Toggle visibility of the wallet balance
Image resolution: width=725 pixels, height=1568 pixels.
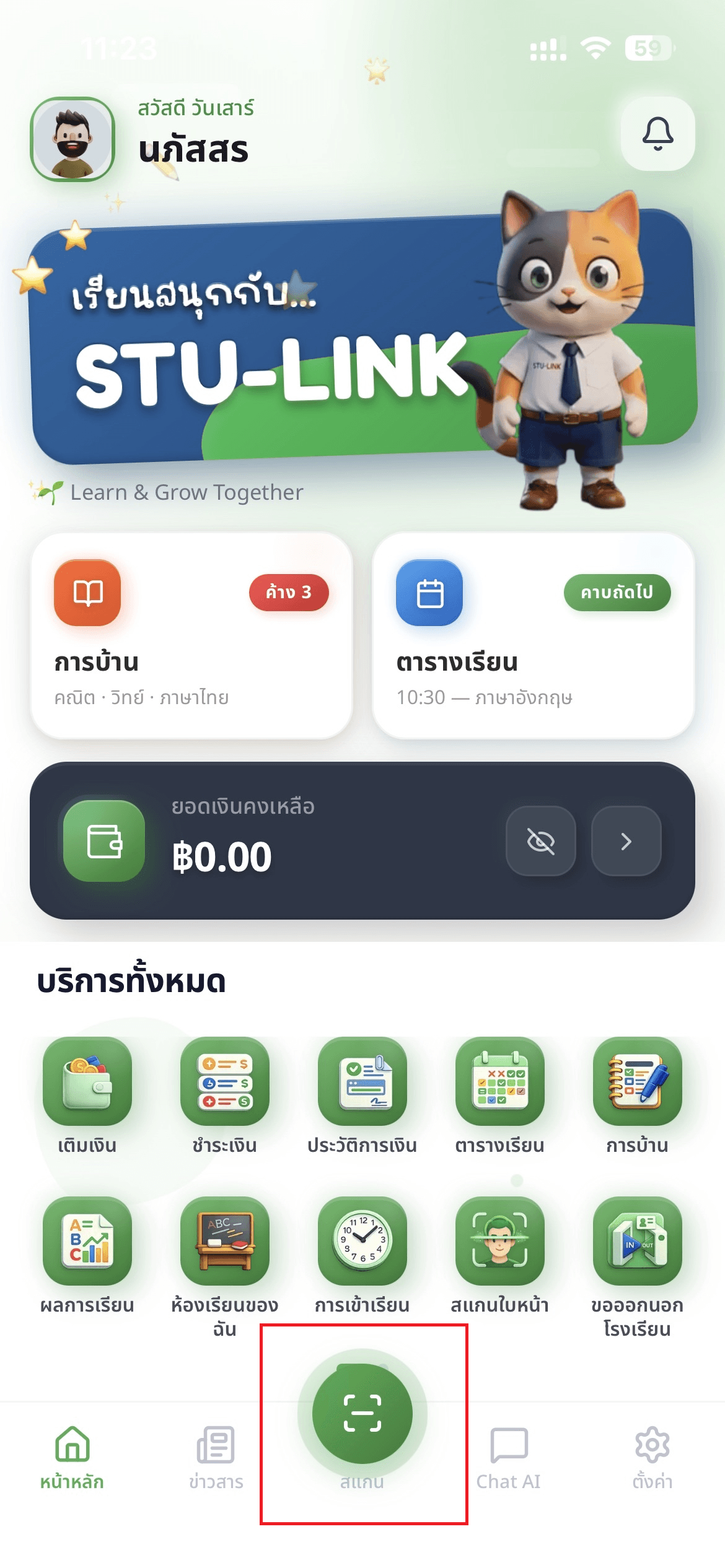click(540, 842)
